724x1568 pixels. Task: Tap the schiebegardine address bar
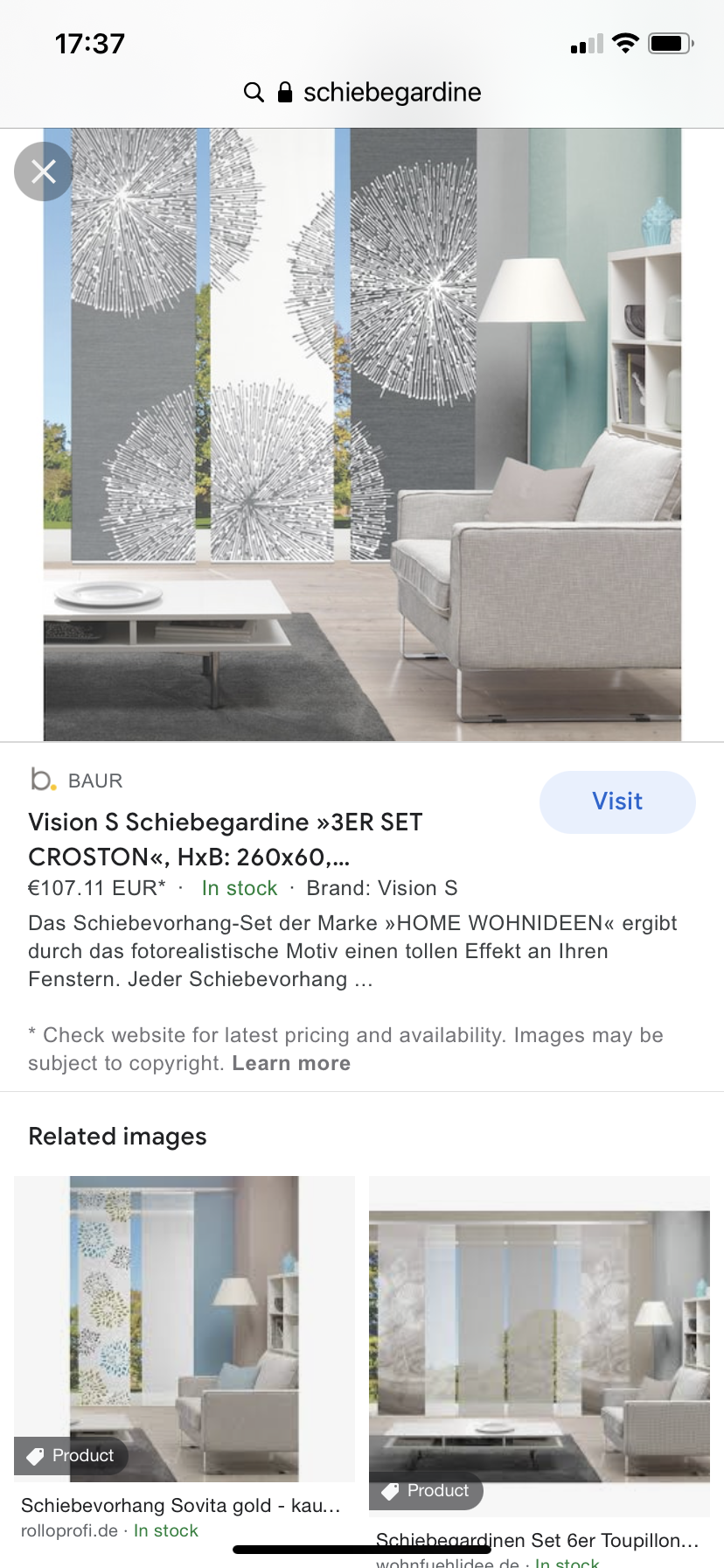(362, 92)
